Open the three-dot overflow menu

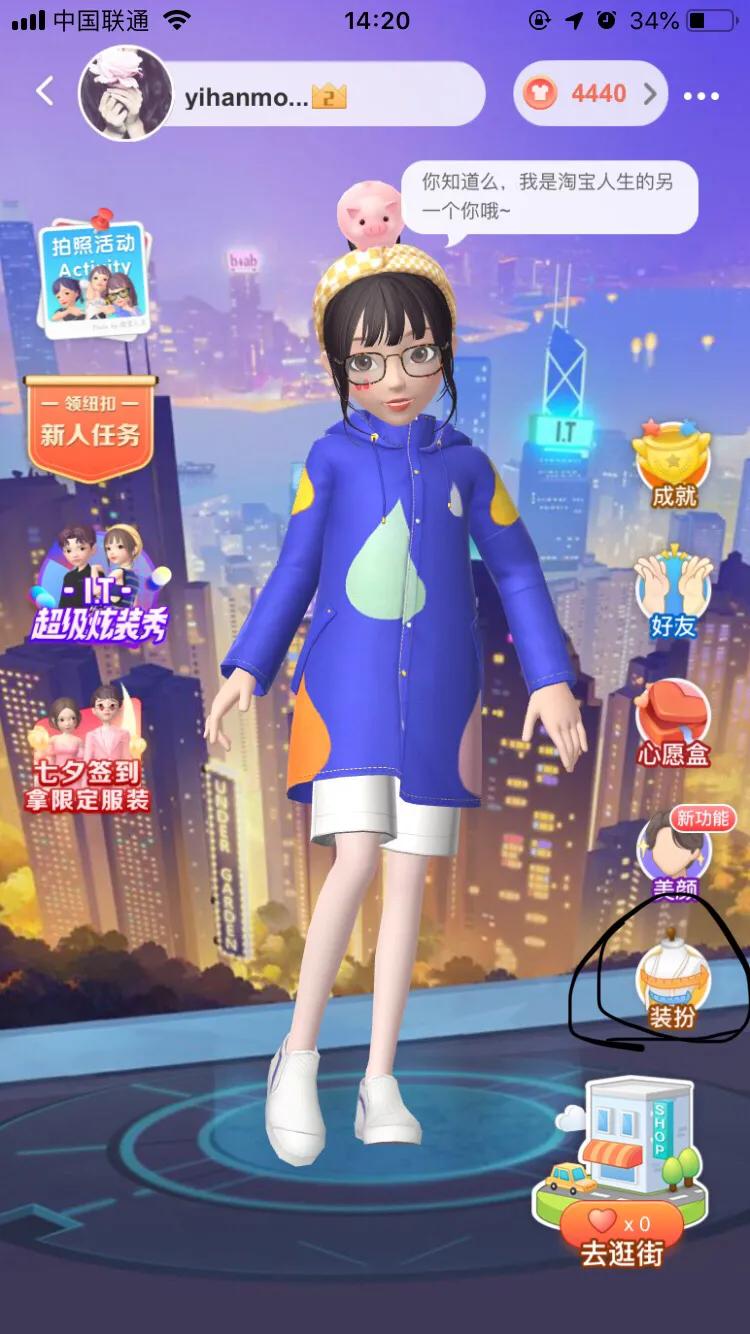[x=700, y=96]
